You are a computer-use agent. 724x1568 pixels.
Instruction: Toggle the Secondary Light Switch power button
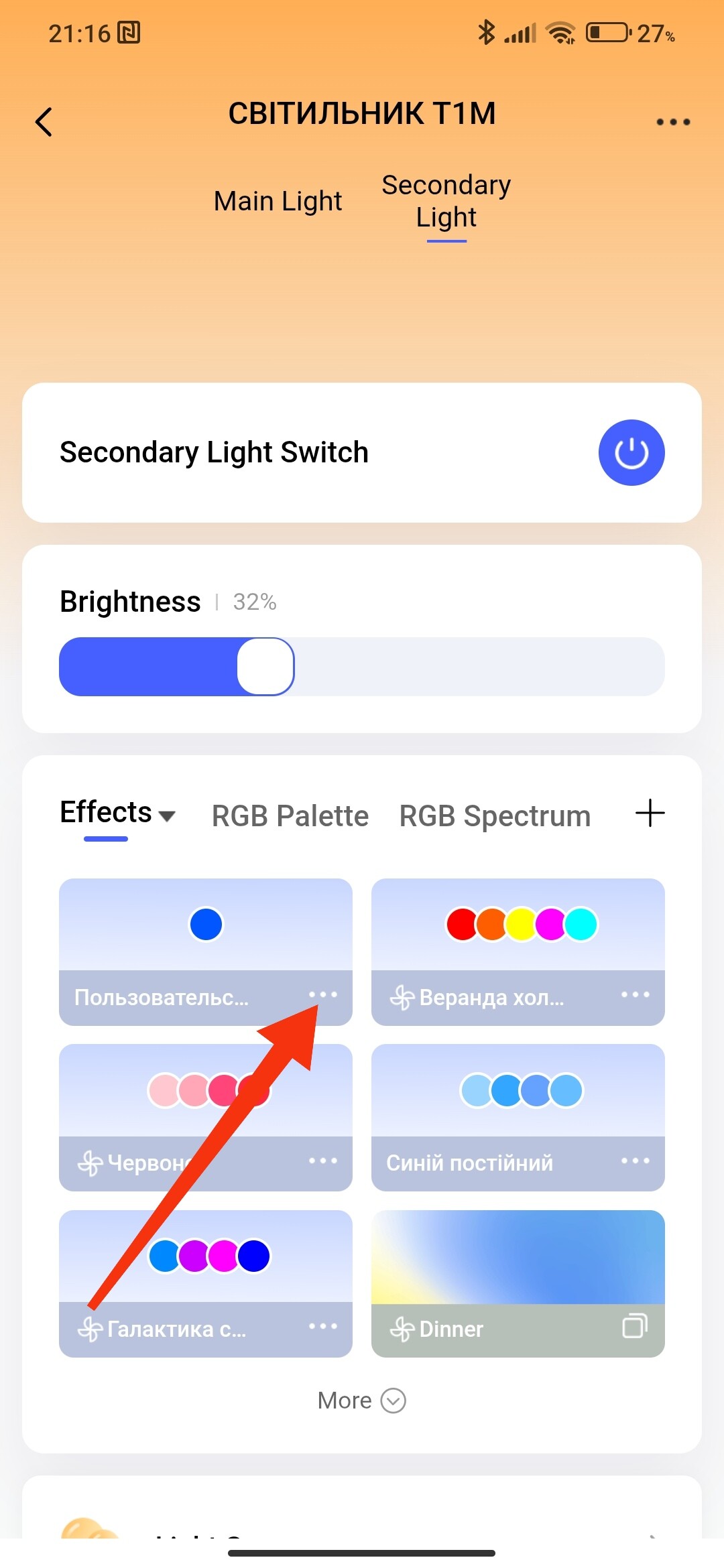(x=631, y=453)
